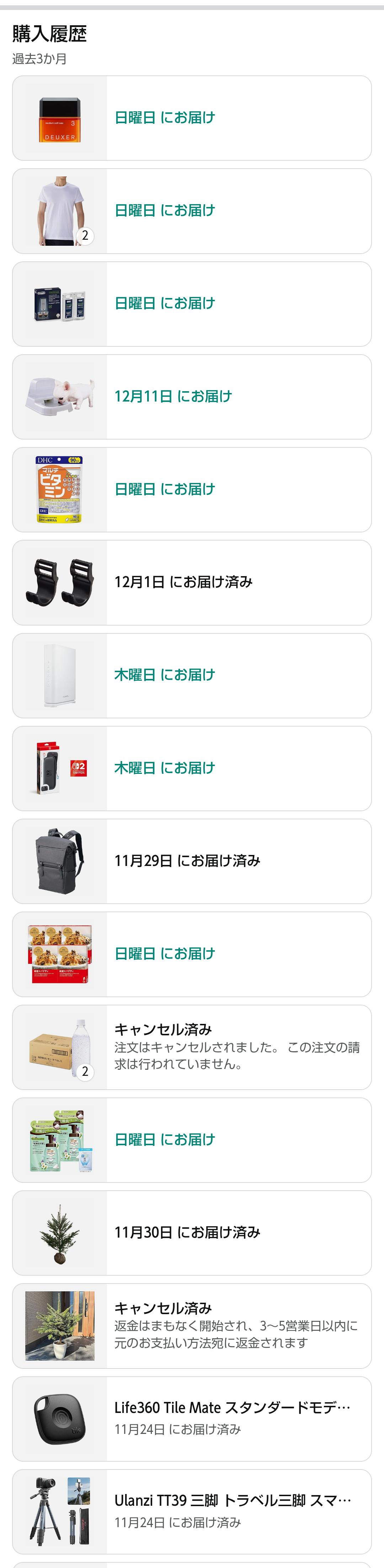This screenshot has height=1568, width=384.
Task: Open the cancelled bottled water order
Action: click(x=192, y=1047)
